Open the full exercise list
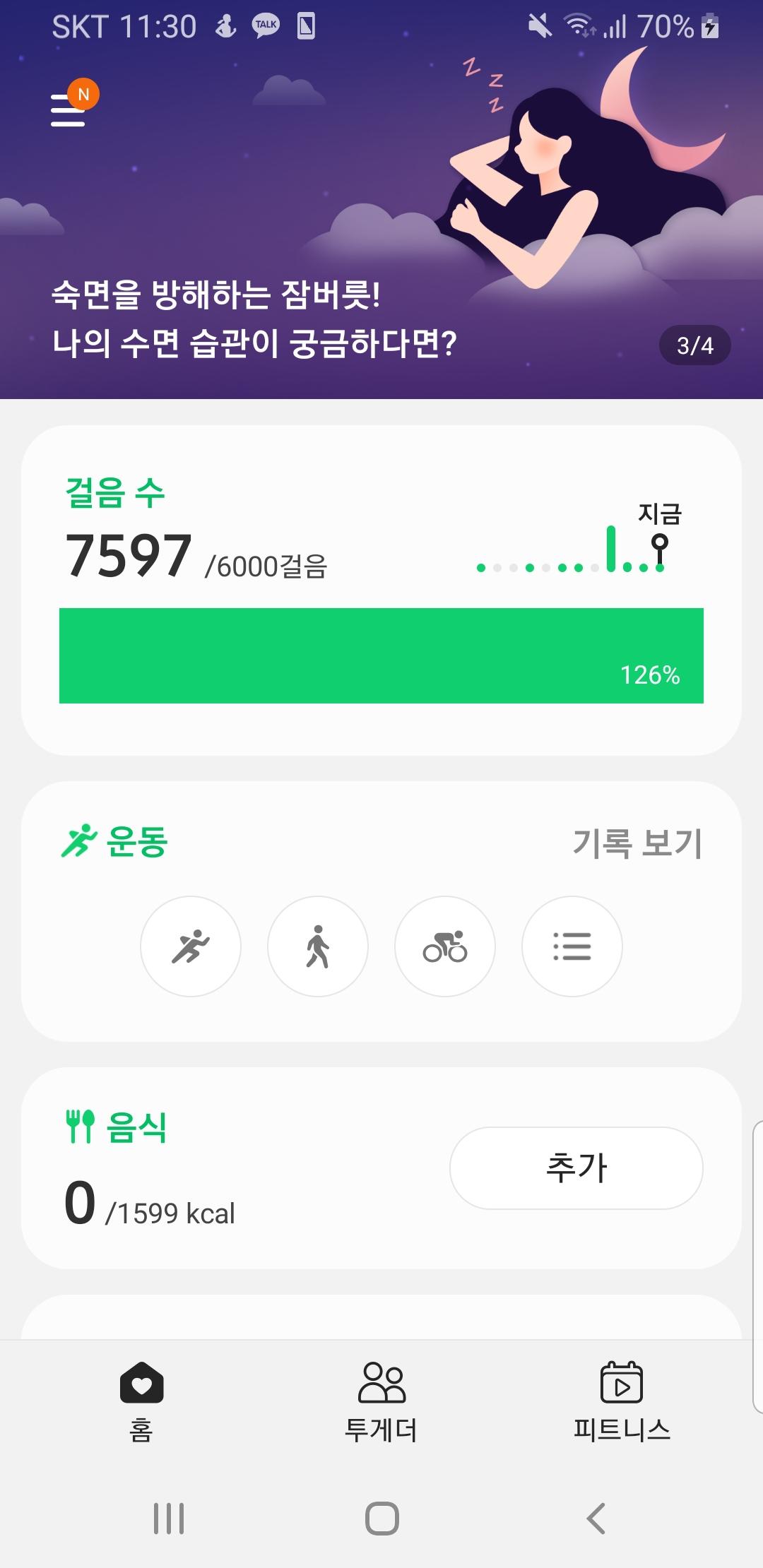Image resolution: width=763 pixels, height=1568 pixels. coord(572,946)
